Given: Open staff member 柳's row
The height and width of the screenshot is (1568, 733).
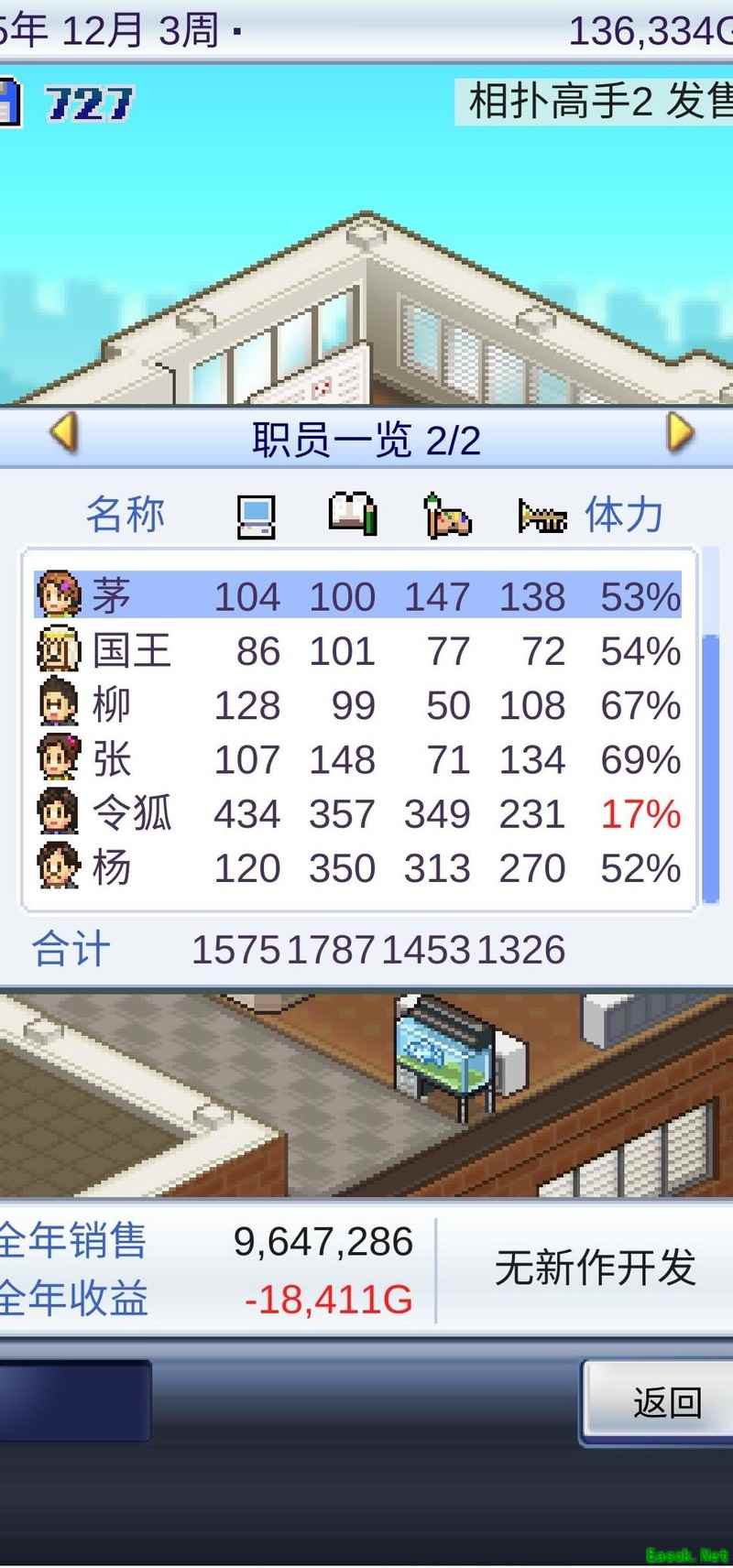Looking at the screenshot, I should pos(357,705).
